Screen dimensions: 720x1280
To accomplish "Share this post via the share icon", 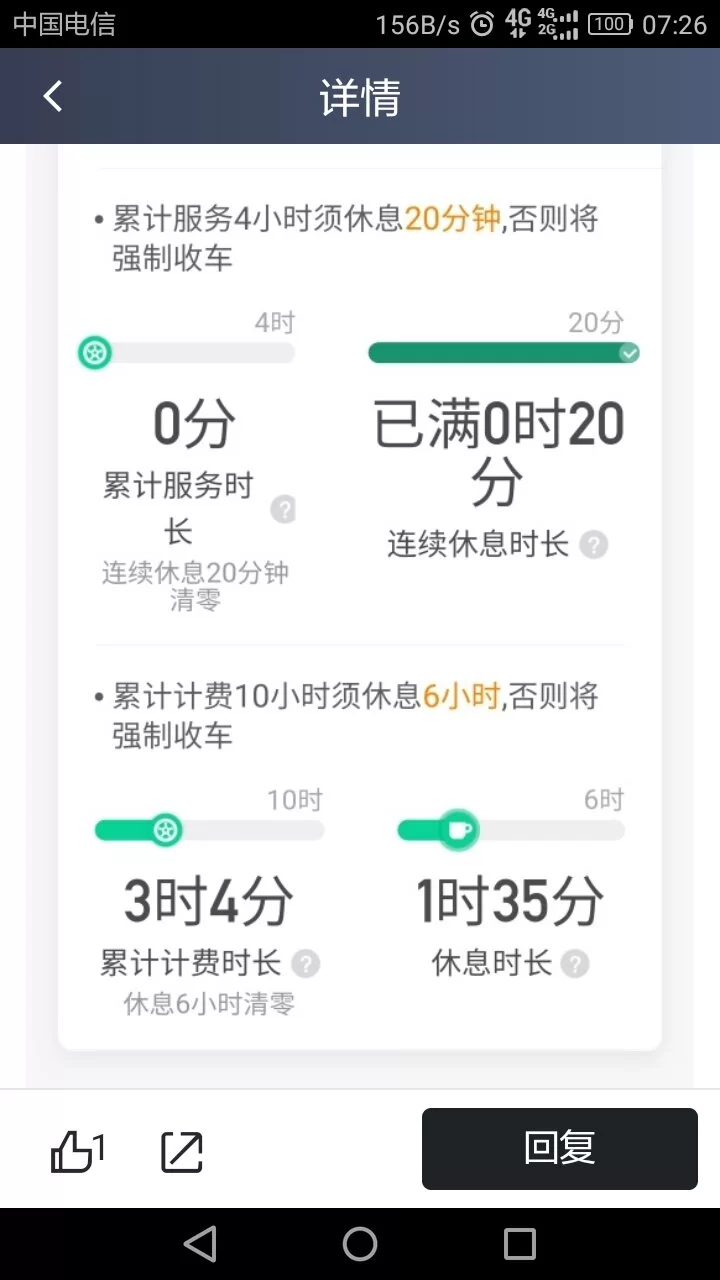I will pyautogui.click(x=182, y=1152).
